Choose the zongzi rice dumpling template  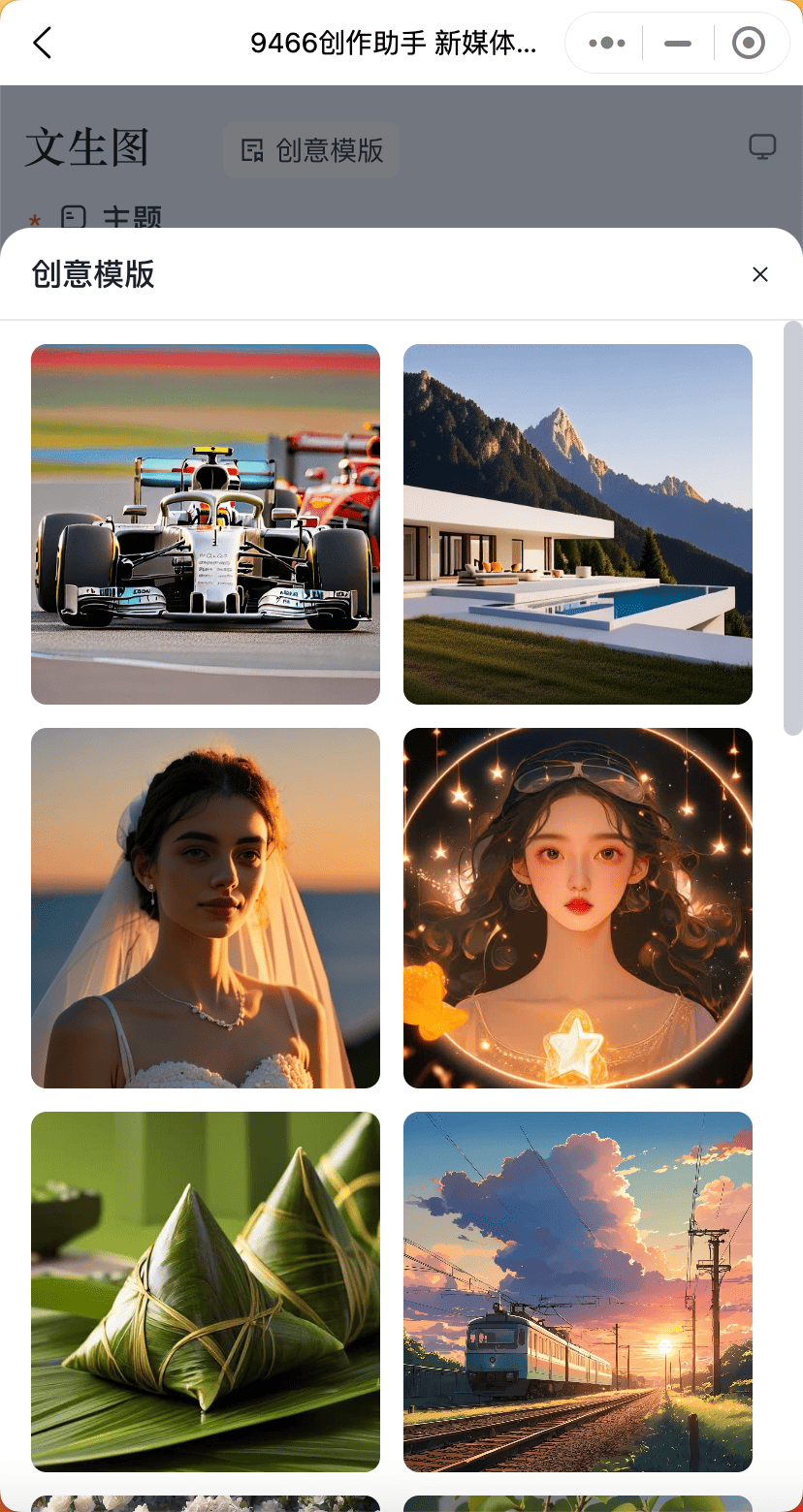pyautogui.click(x=206, y=1292)
